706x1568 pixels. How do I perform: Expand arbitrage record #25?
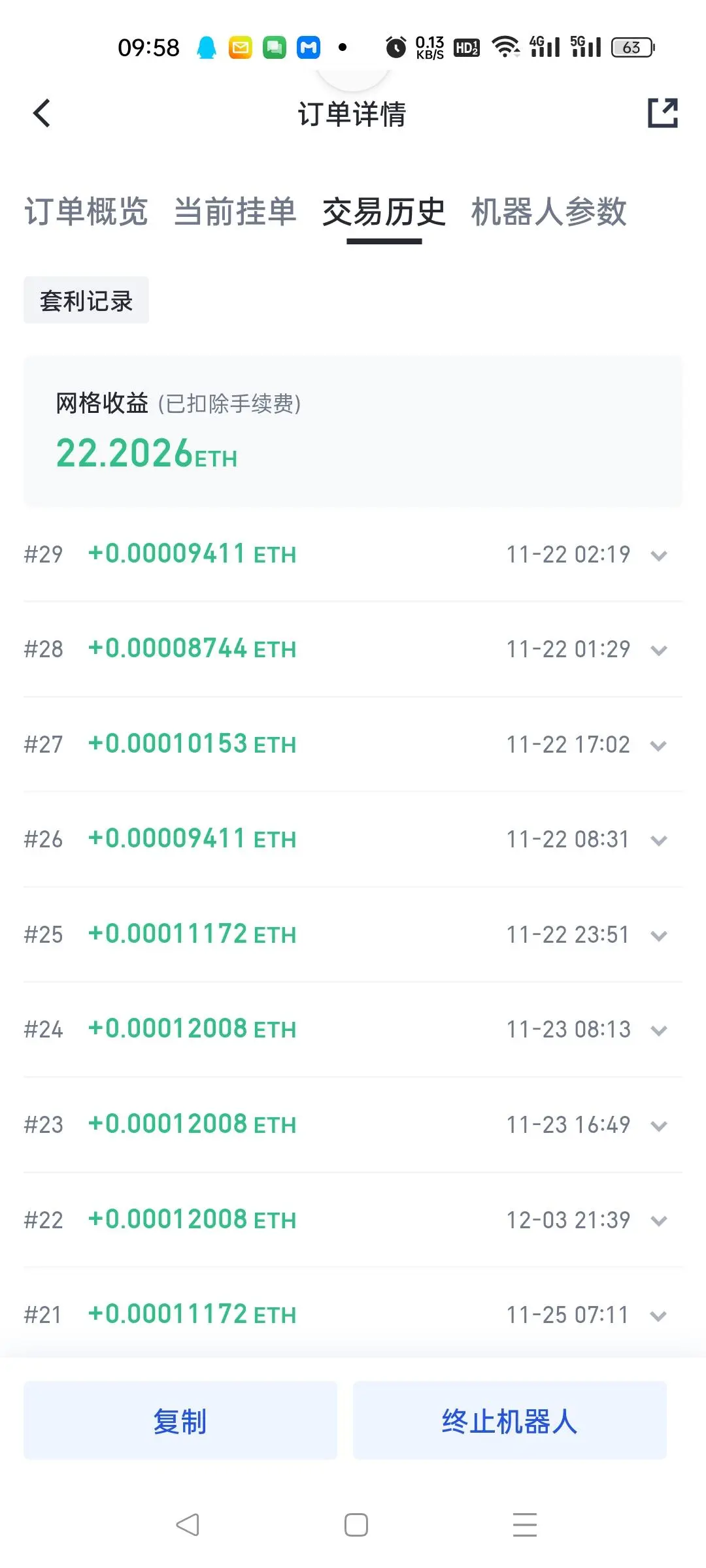[x=658, y=936]
